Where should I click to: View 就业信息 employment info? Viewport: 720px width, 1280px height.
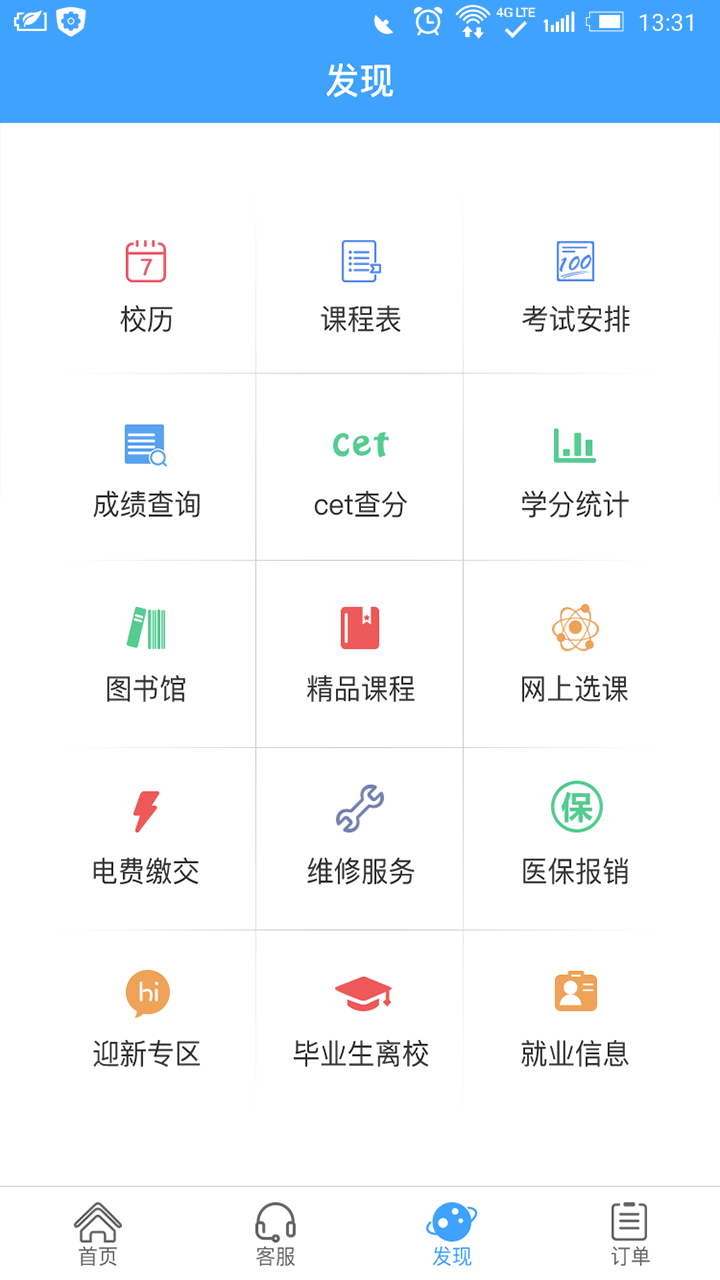tap(575, 1018)
